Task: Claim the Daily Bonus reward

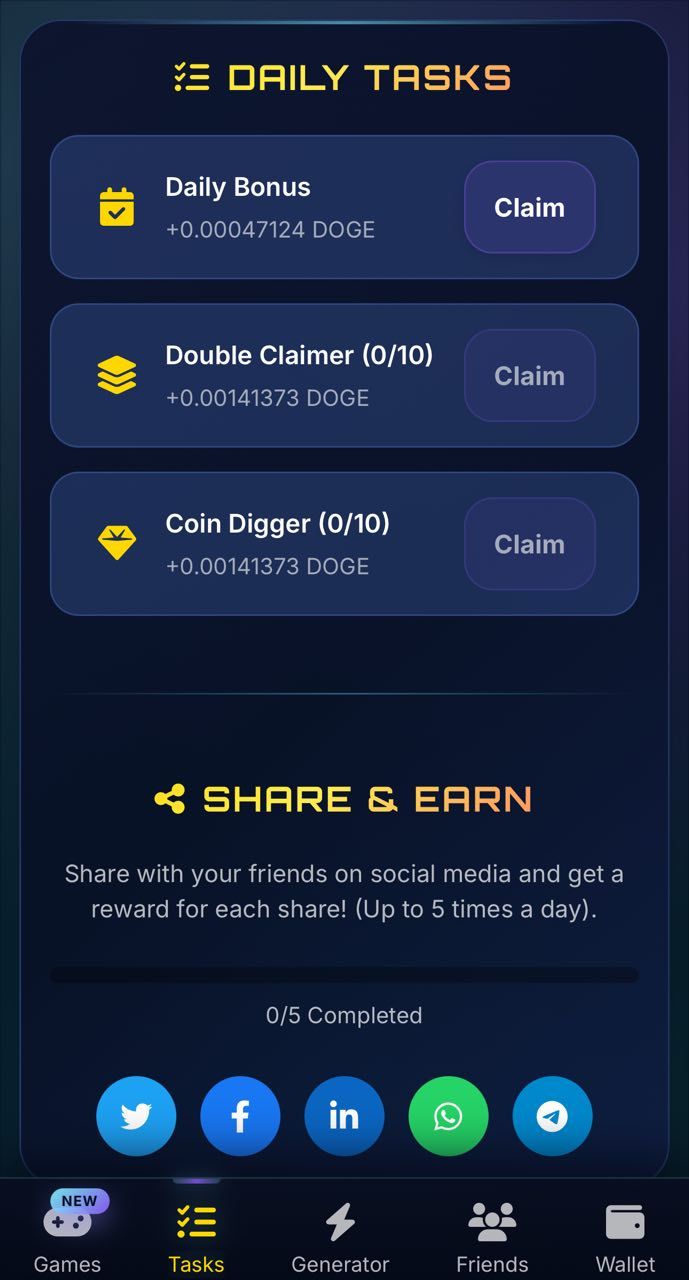Action: (529, 207)
